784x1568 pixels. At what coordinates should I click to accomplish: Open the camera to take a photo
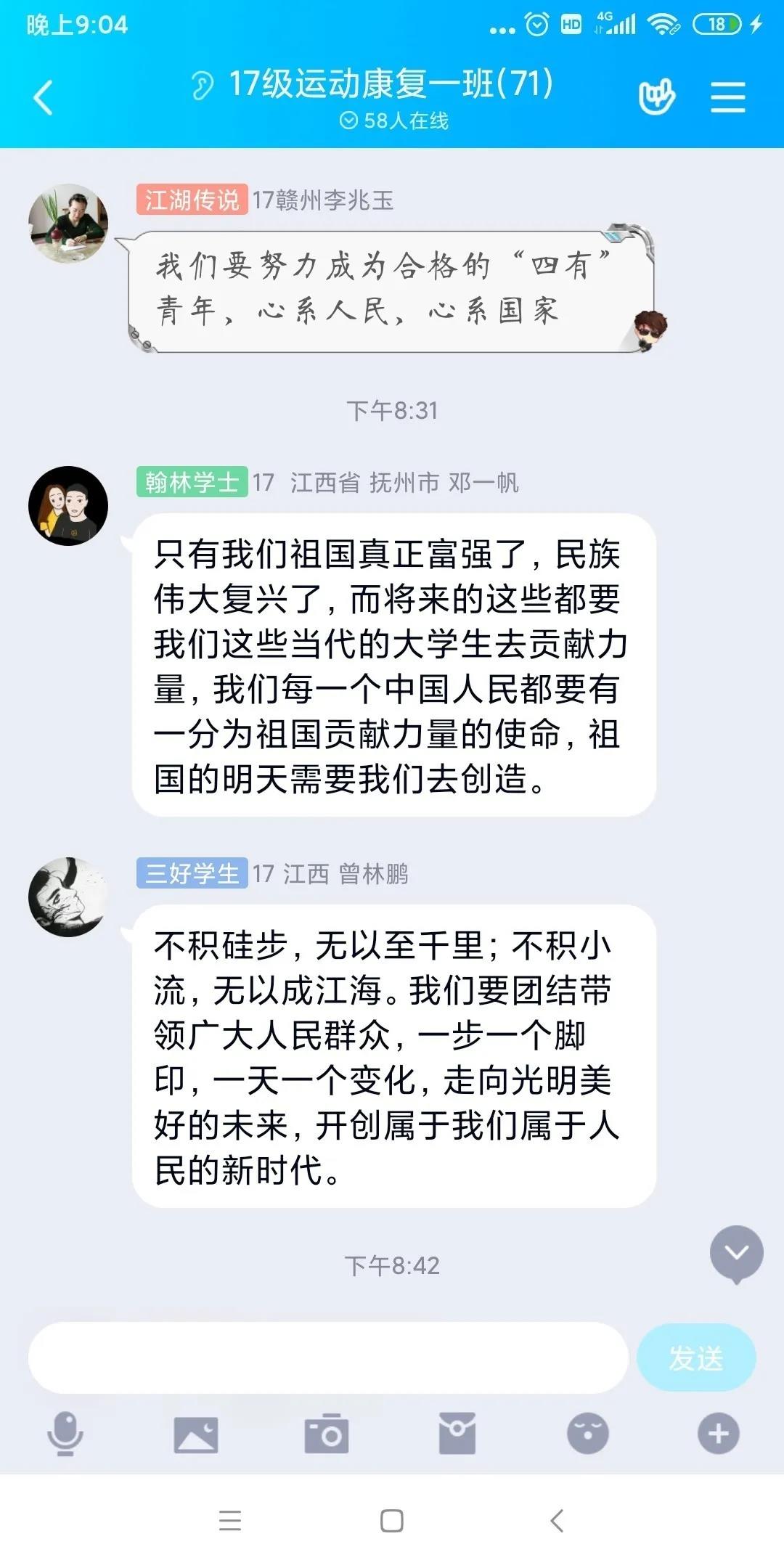coord(327,1433)
